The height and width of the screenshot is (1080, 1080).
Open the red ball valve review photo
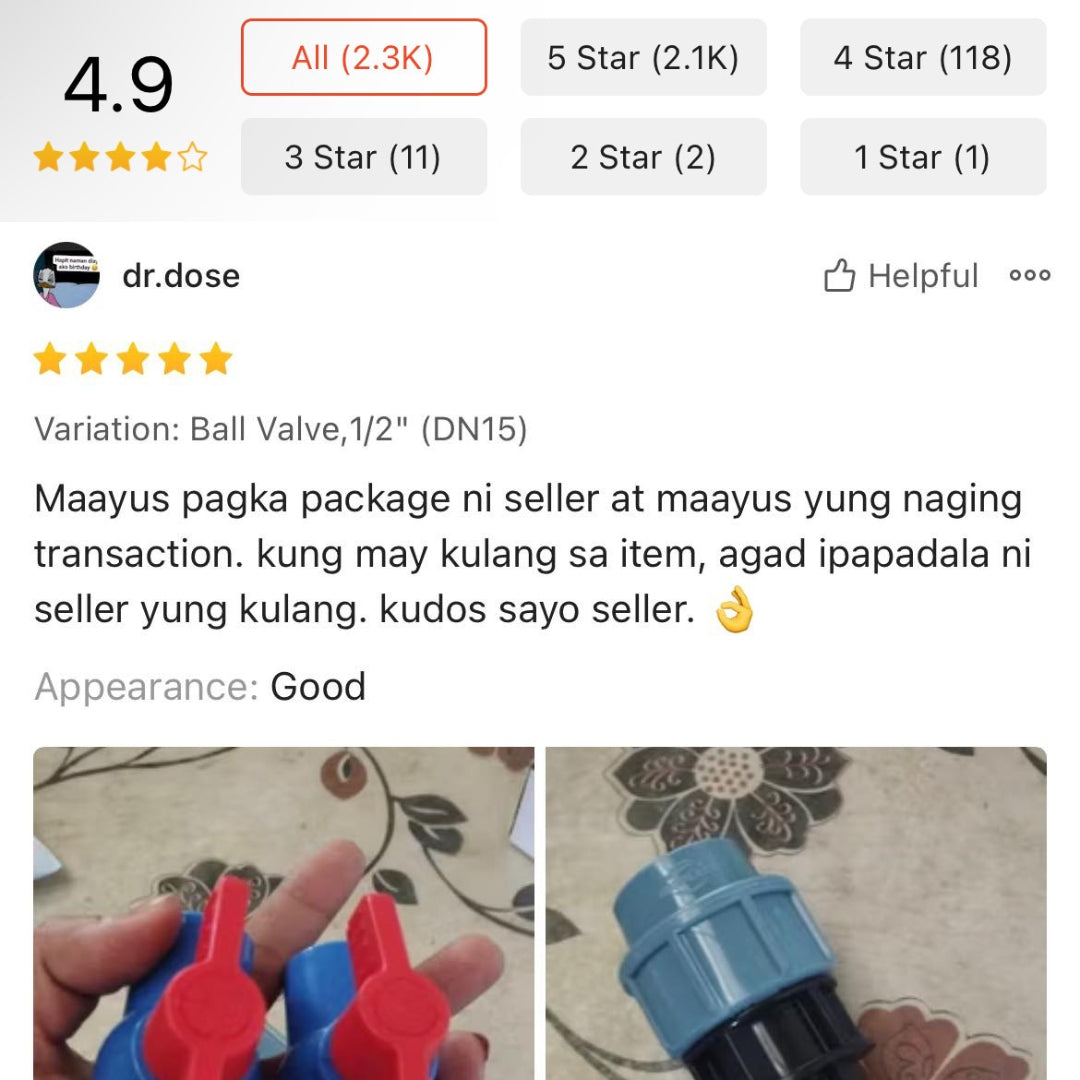coord(283,912)
